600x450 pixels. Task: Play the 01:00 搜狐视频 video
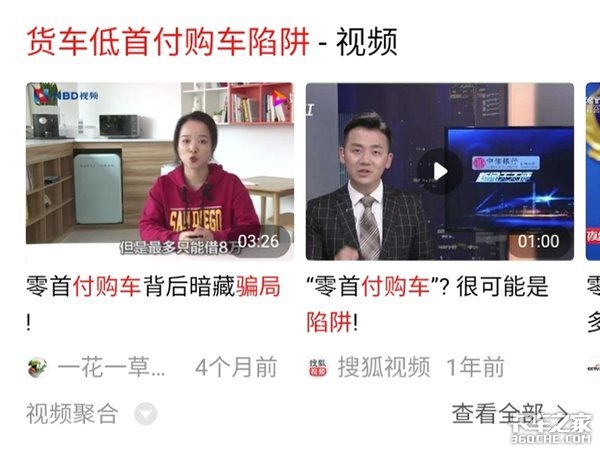[439, 170]
